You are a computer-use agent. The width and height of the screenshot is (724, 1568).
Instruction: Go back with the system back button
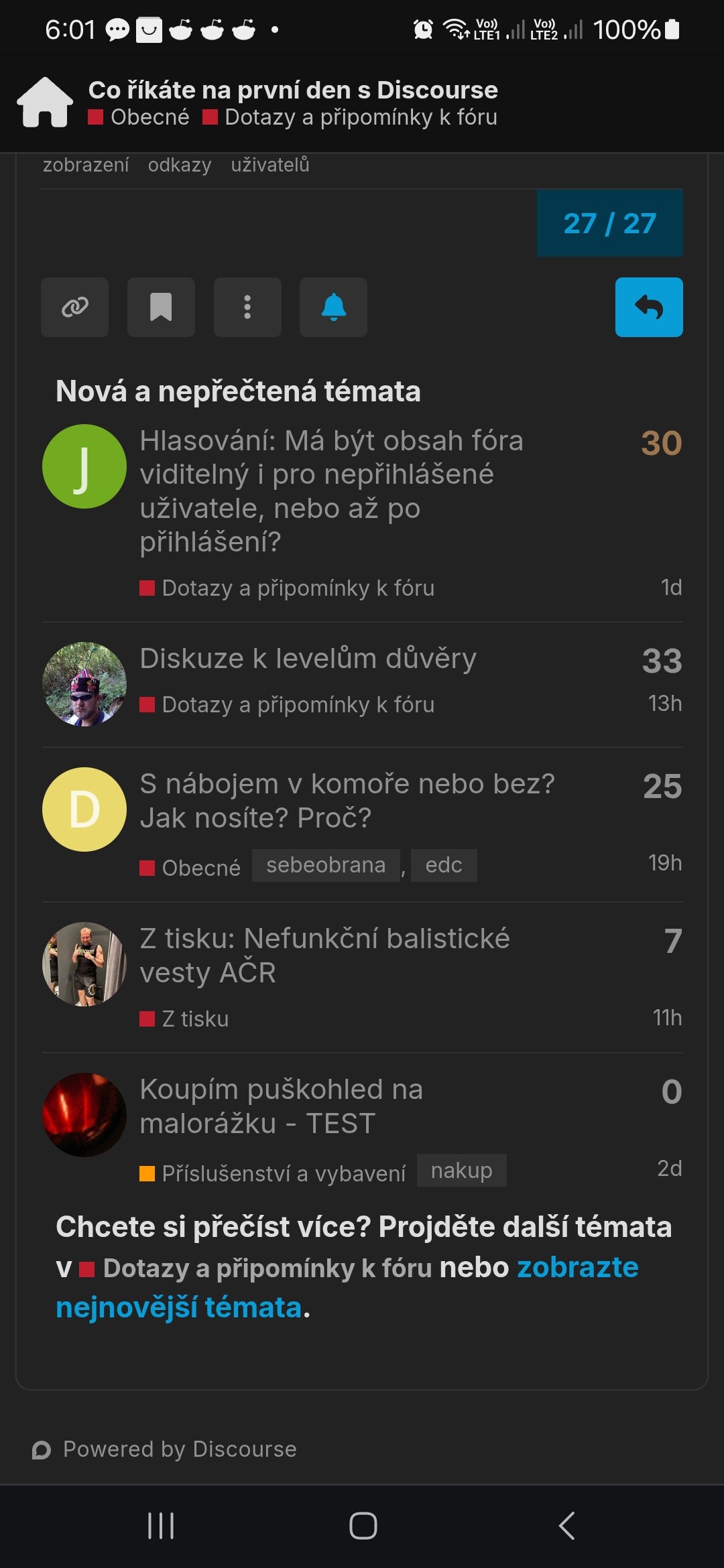click(566, 1526)
